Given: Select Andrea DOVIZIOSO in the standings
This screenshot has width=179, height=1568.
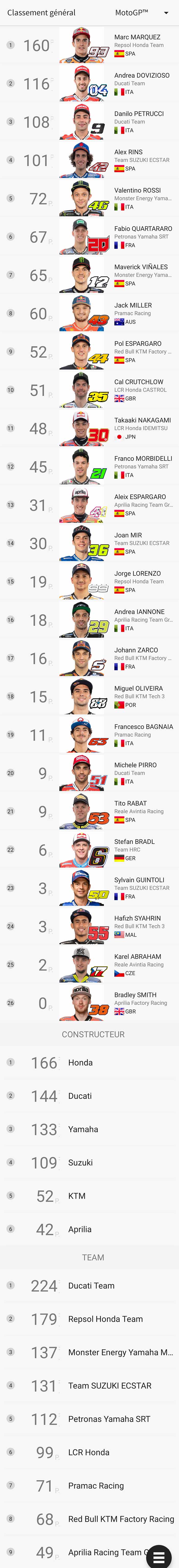Looking at the screenshot, I should pyautogui.click(x=89, y=83).
